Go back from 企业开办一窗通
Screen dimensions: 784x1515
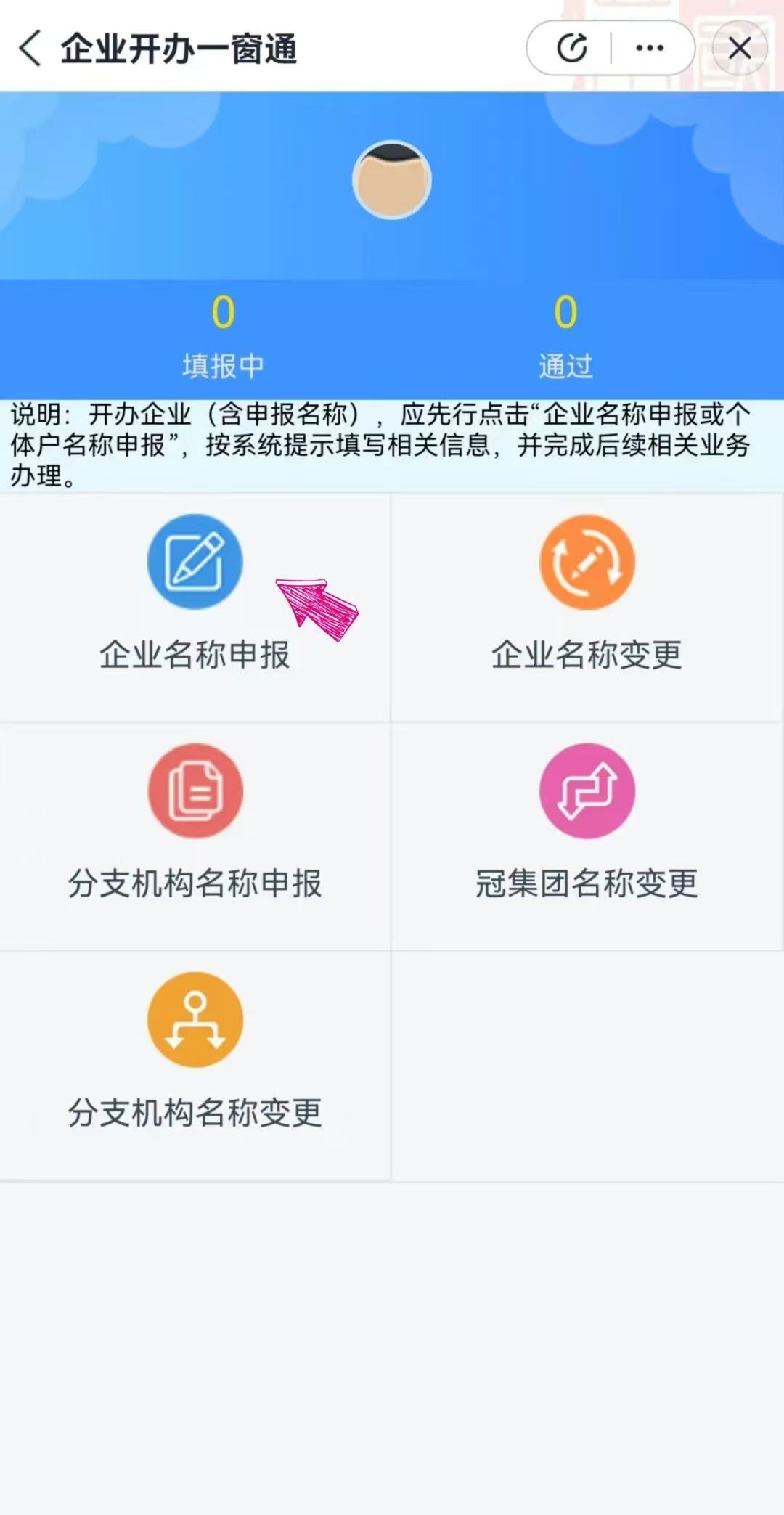(x=29, y=49)
